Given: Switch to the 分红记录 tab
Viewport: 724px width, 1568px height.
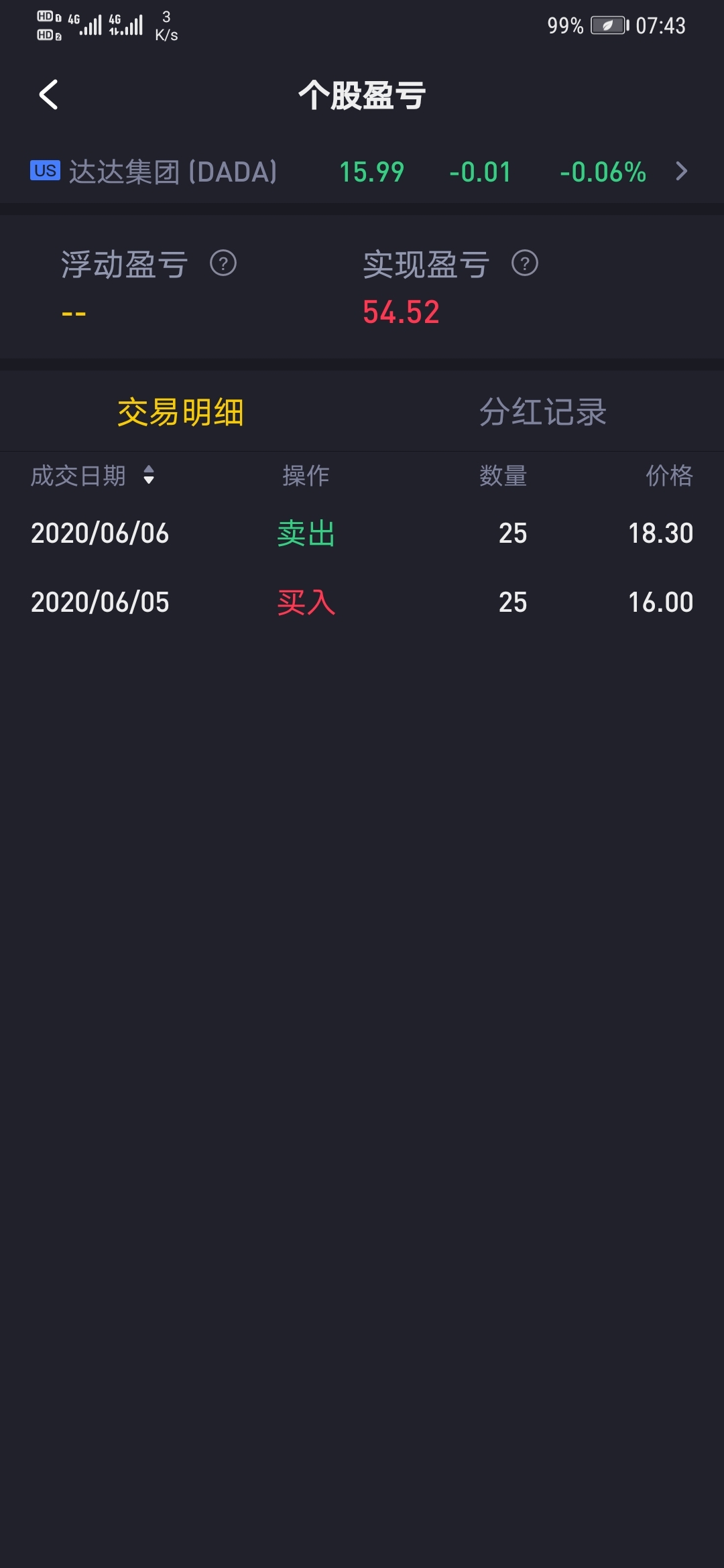Looking at the screenshot, I should point(543,411).
